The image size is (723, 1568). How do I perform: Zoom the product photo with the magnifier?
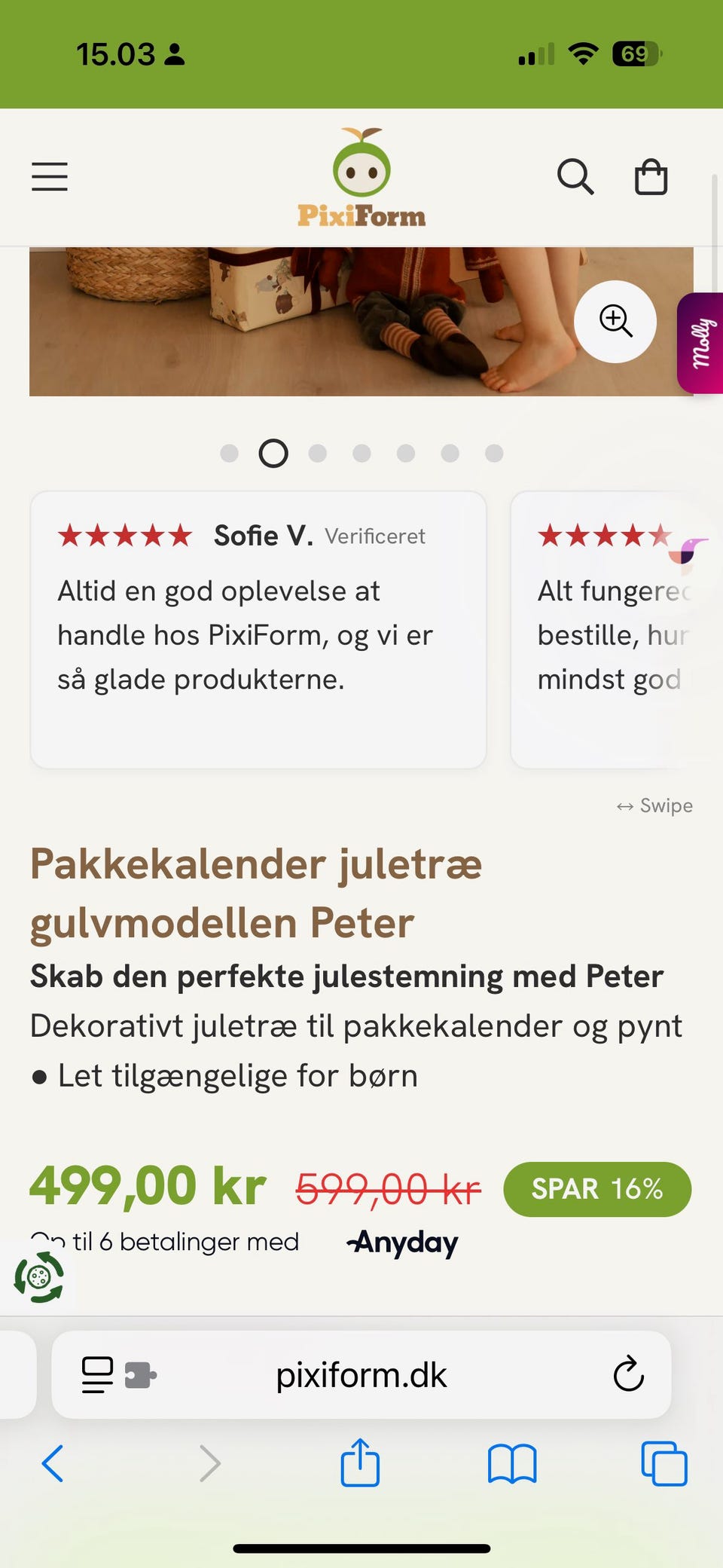(x=615, y=322)
